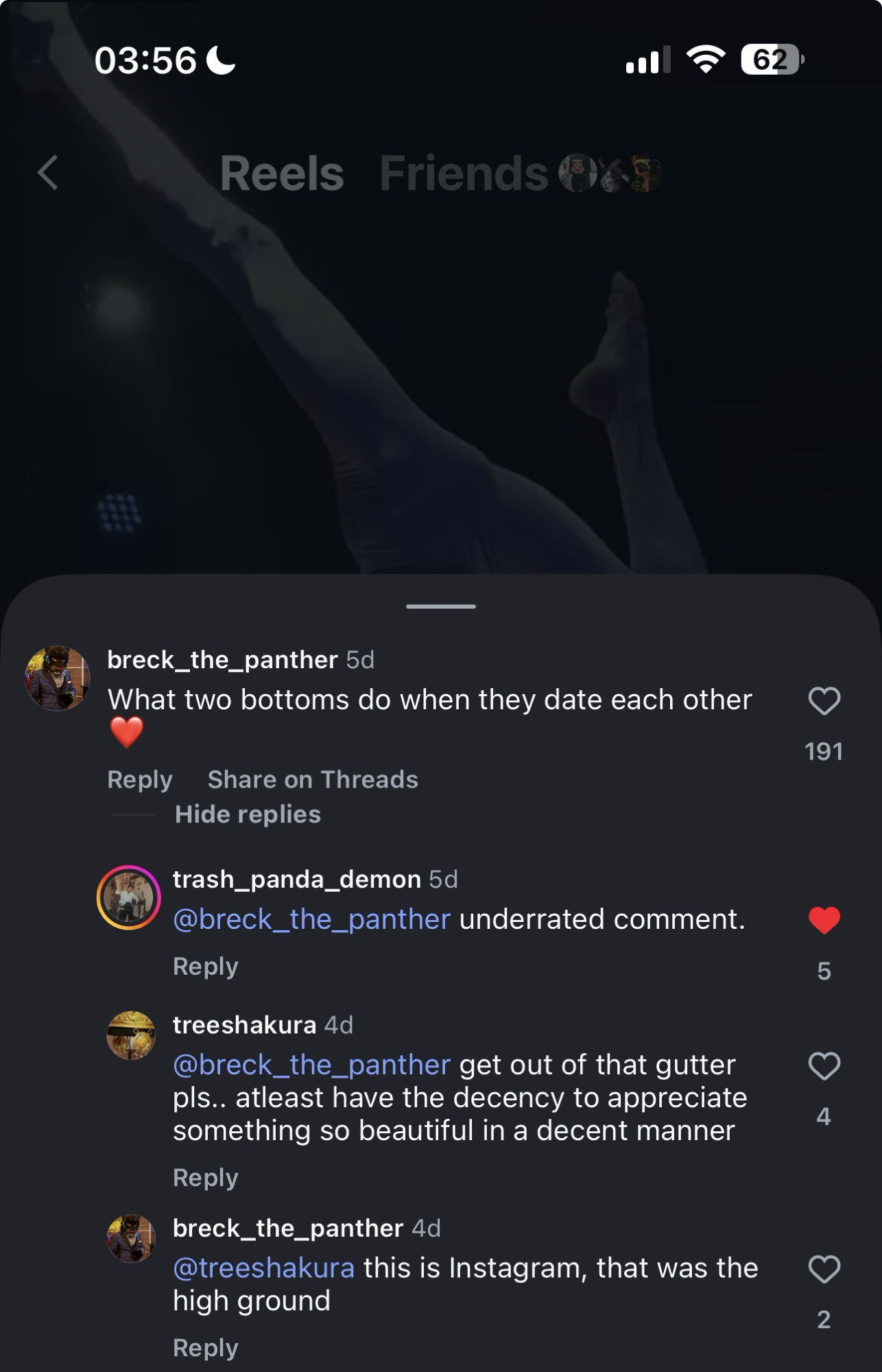This screenshot has height=1372, width=882.
Task: Reply to trash_panda_demon's comment
Action: pyautogui.click(x=205, y=967)
